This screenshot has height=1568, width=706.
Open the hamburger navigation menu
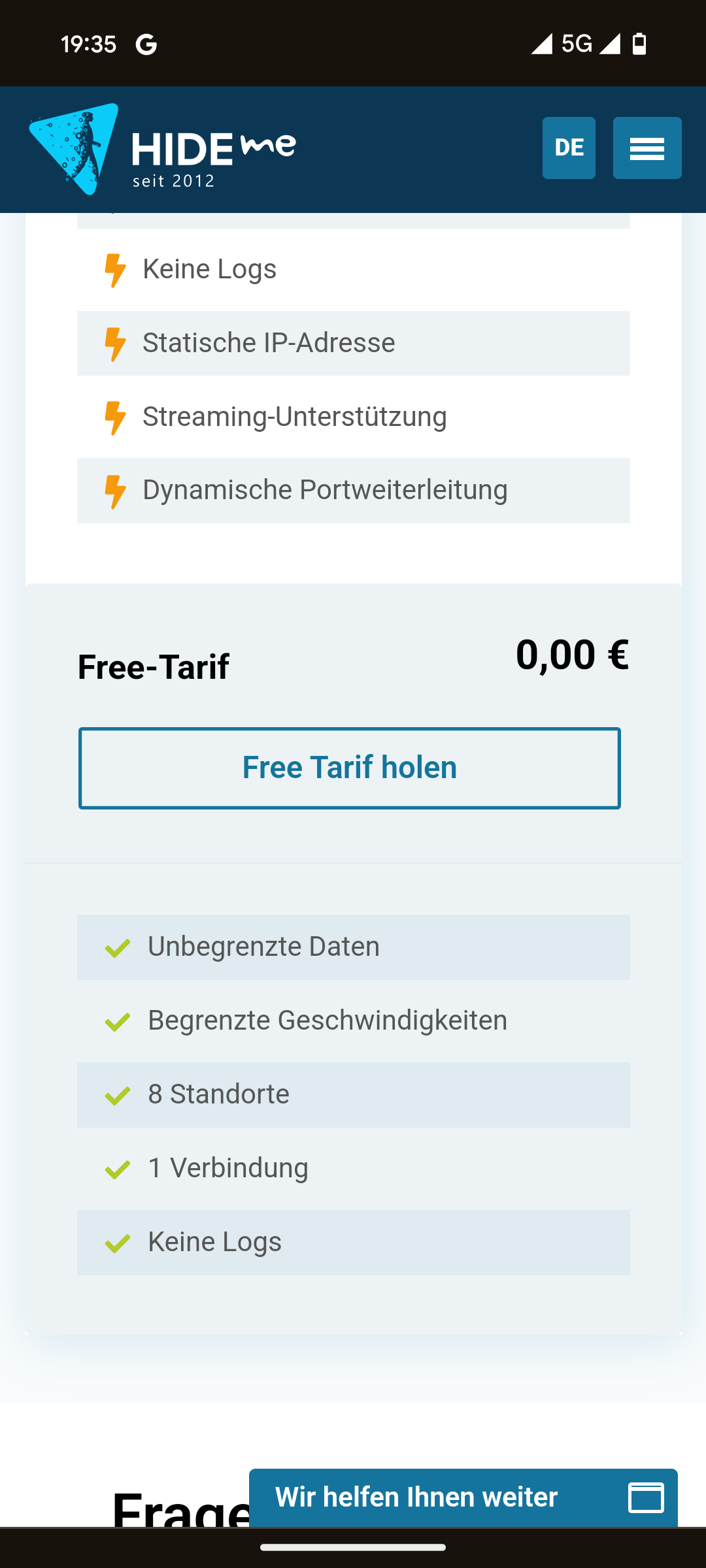pyautogui.click(x=647, y=148)
